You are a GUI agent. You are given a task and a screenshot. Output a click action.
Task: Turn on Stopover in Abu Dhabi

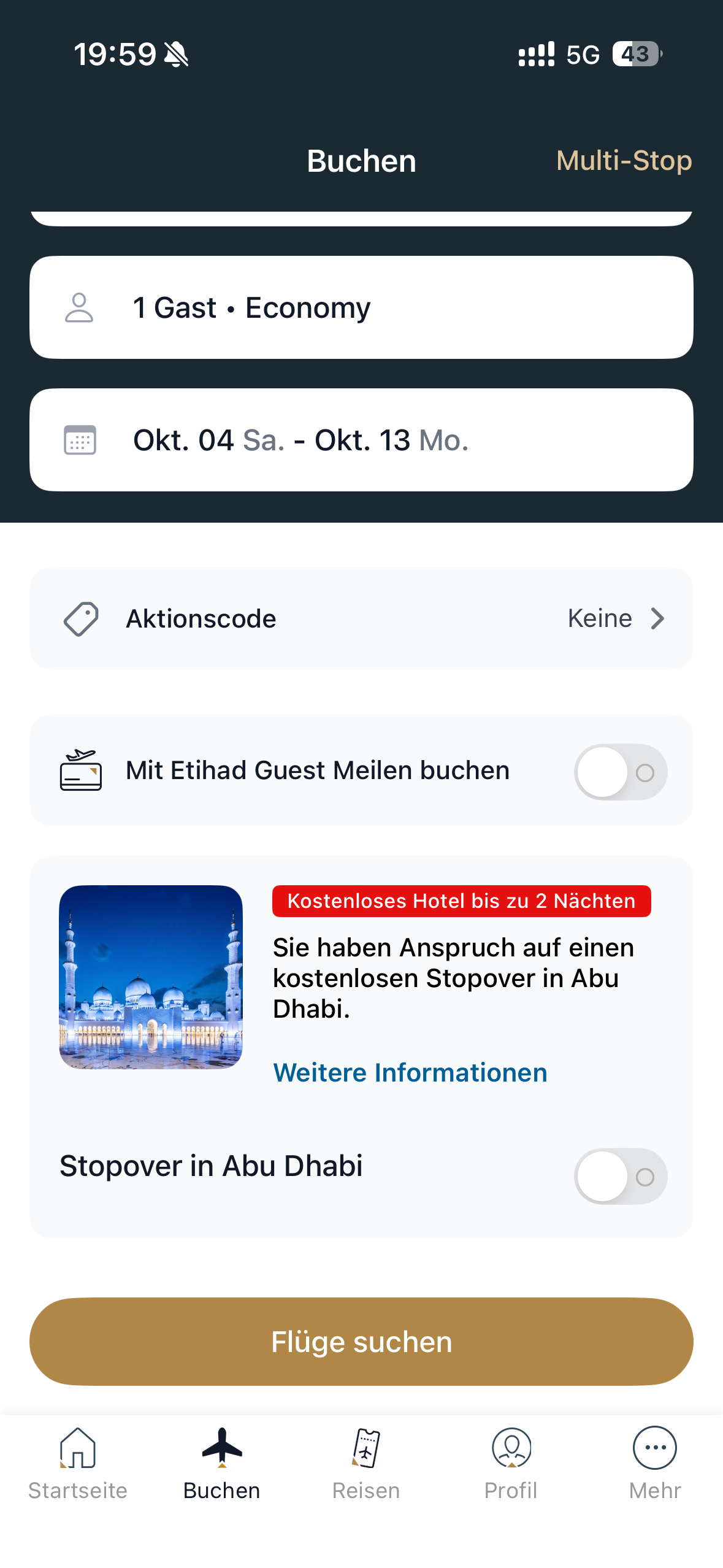click(x=620, y=1176)
